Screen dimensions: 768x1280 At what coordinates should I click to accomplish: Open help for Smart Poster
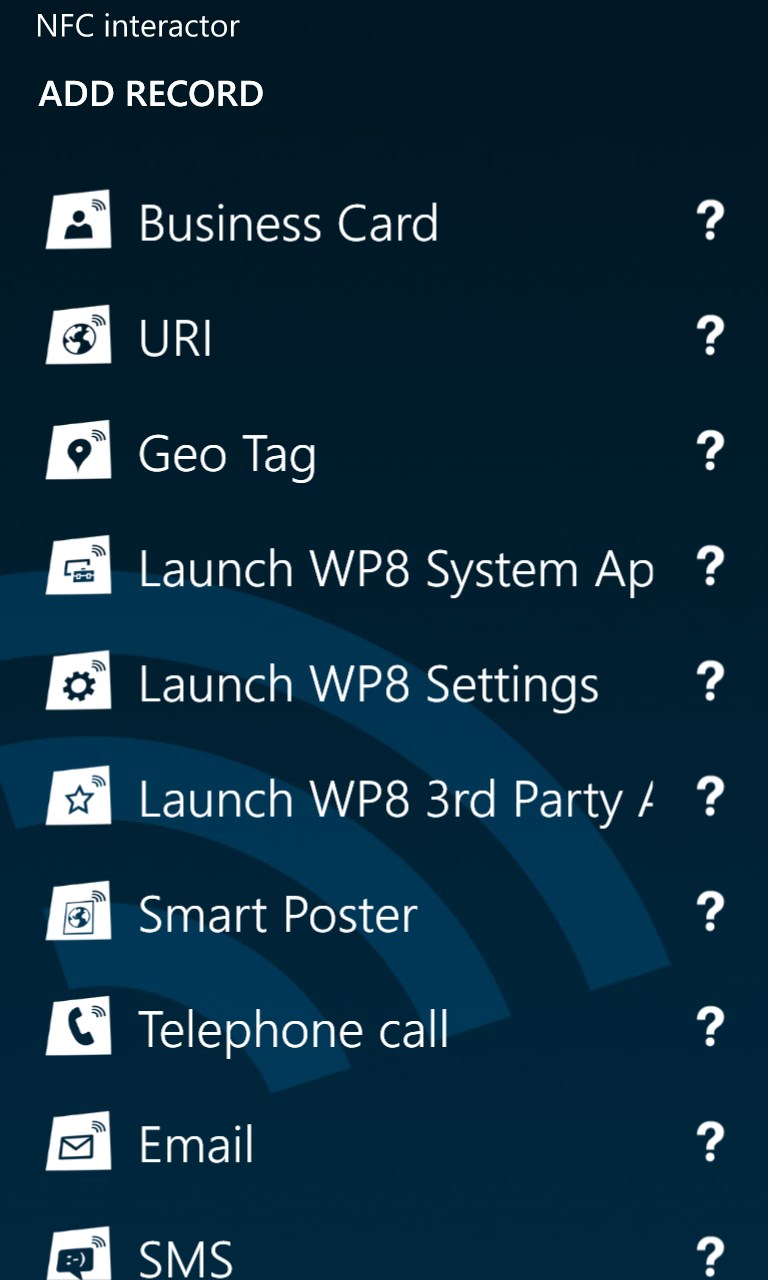click(x=709, y=912)
